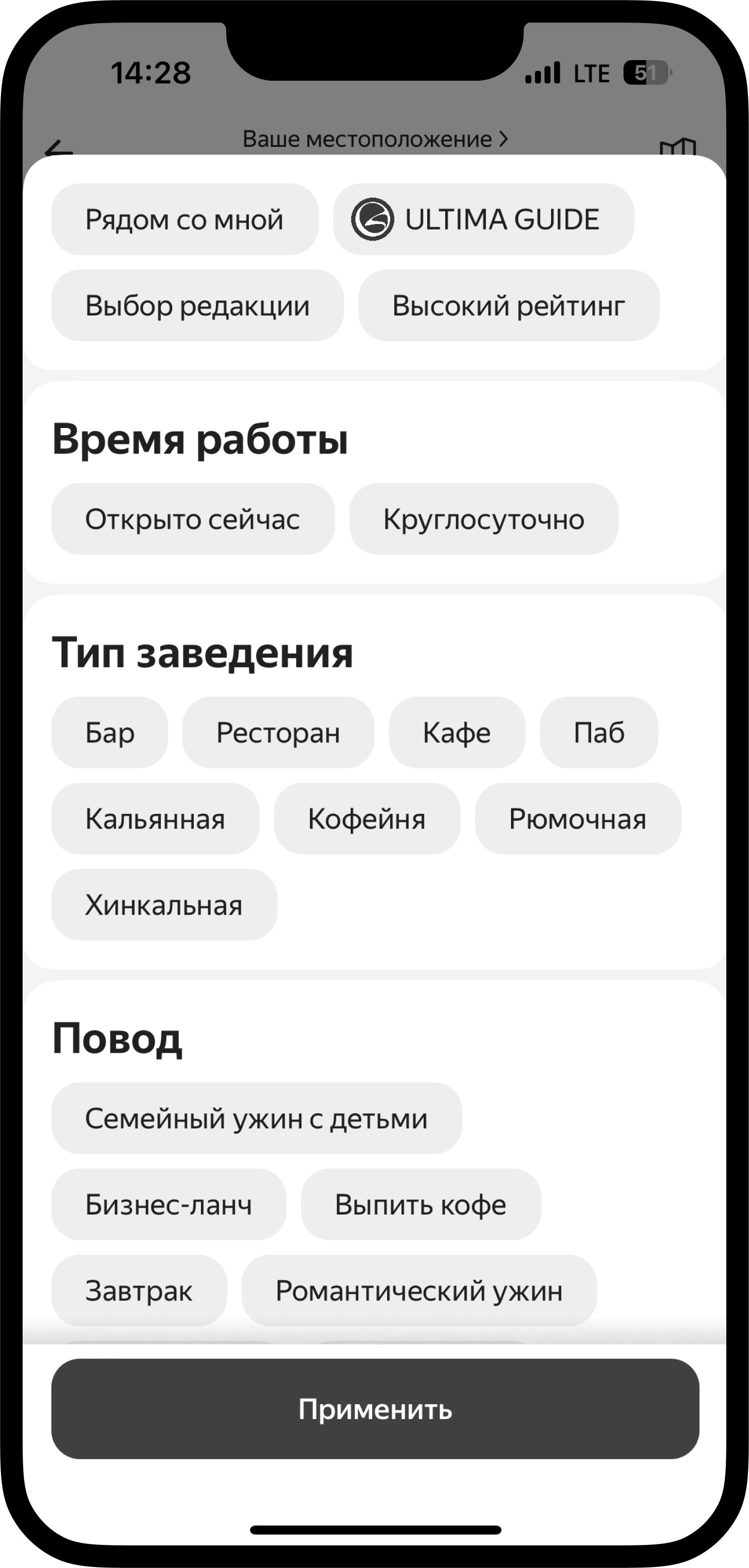Select the 'Хинкальная' chip
749x1568 pixels.
[164, 905]
